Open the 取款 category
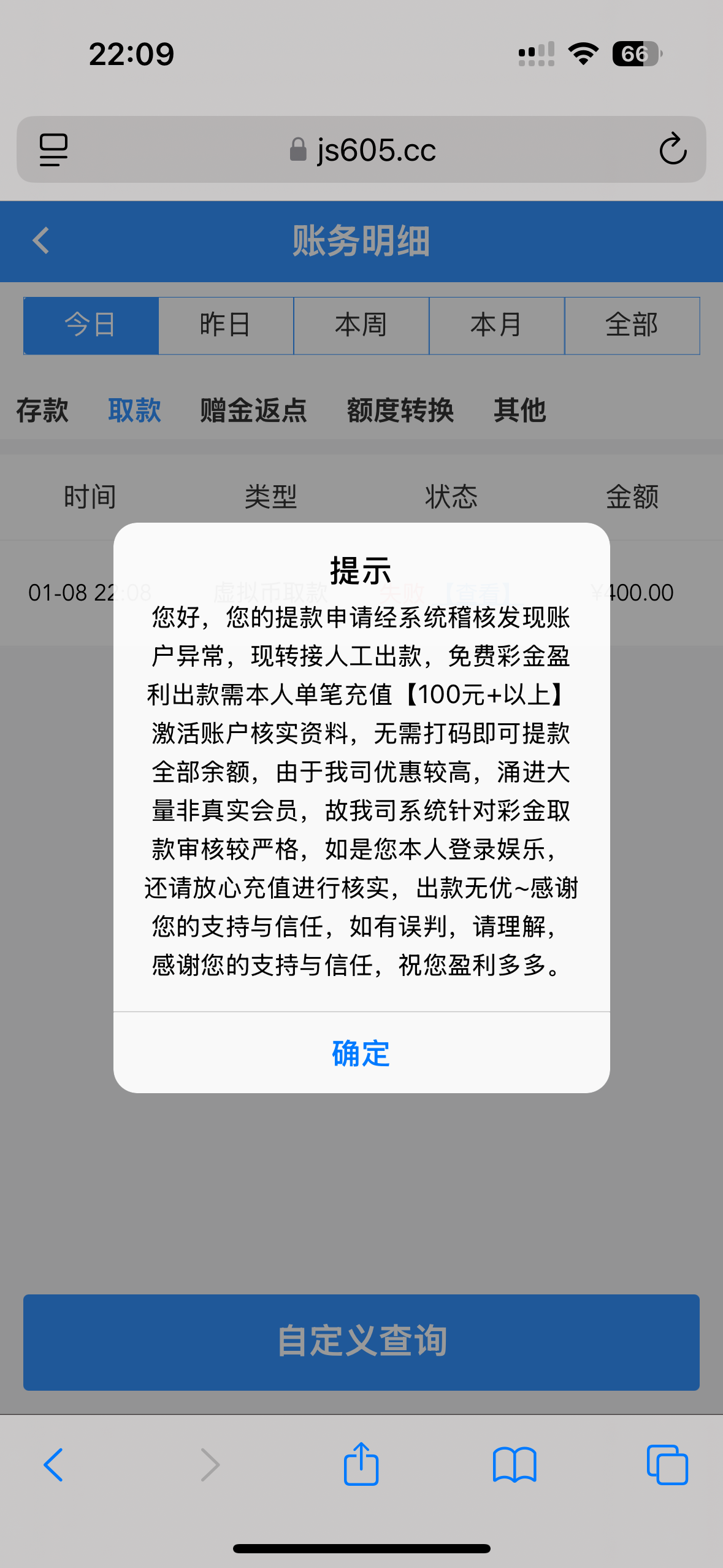Viewport: 723px width, 1568px height. [134, 410]
